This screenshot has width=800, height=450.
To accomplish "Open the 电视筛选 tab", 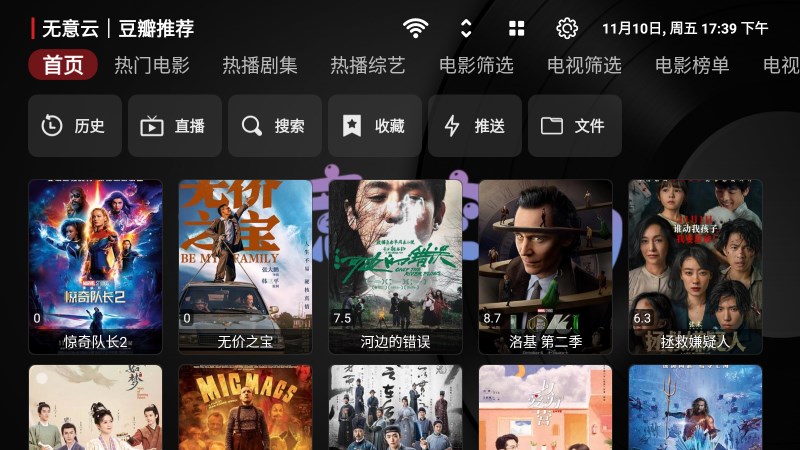I will coord(584,65).
